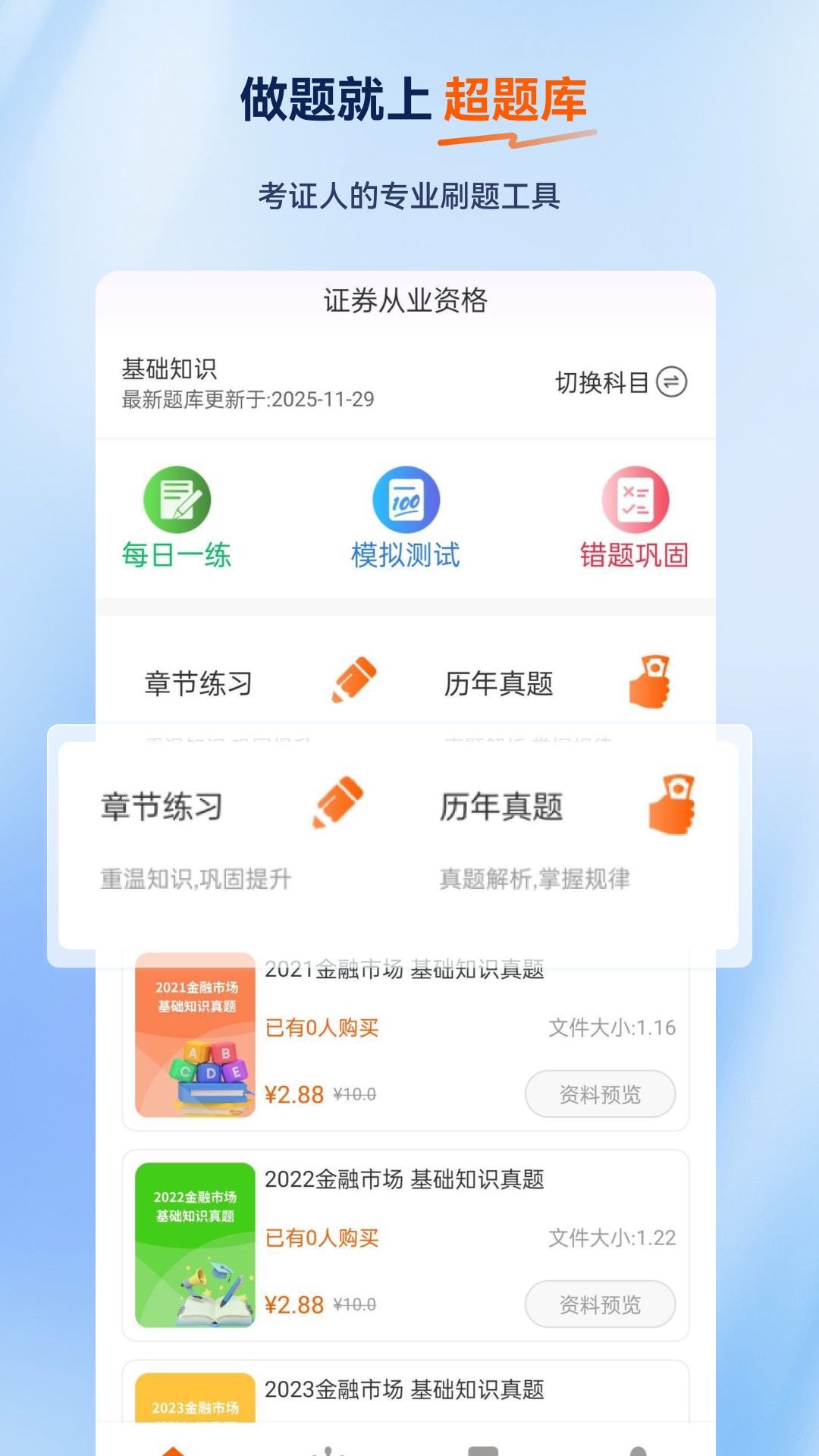Image resolution: width=819 pixels, height=1456 pixels.
Task: Tap the orange home icon in bottom bar
Action: pos(176,1446)
